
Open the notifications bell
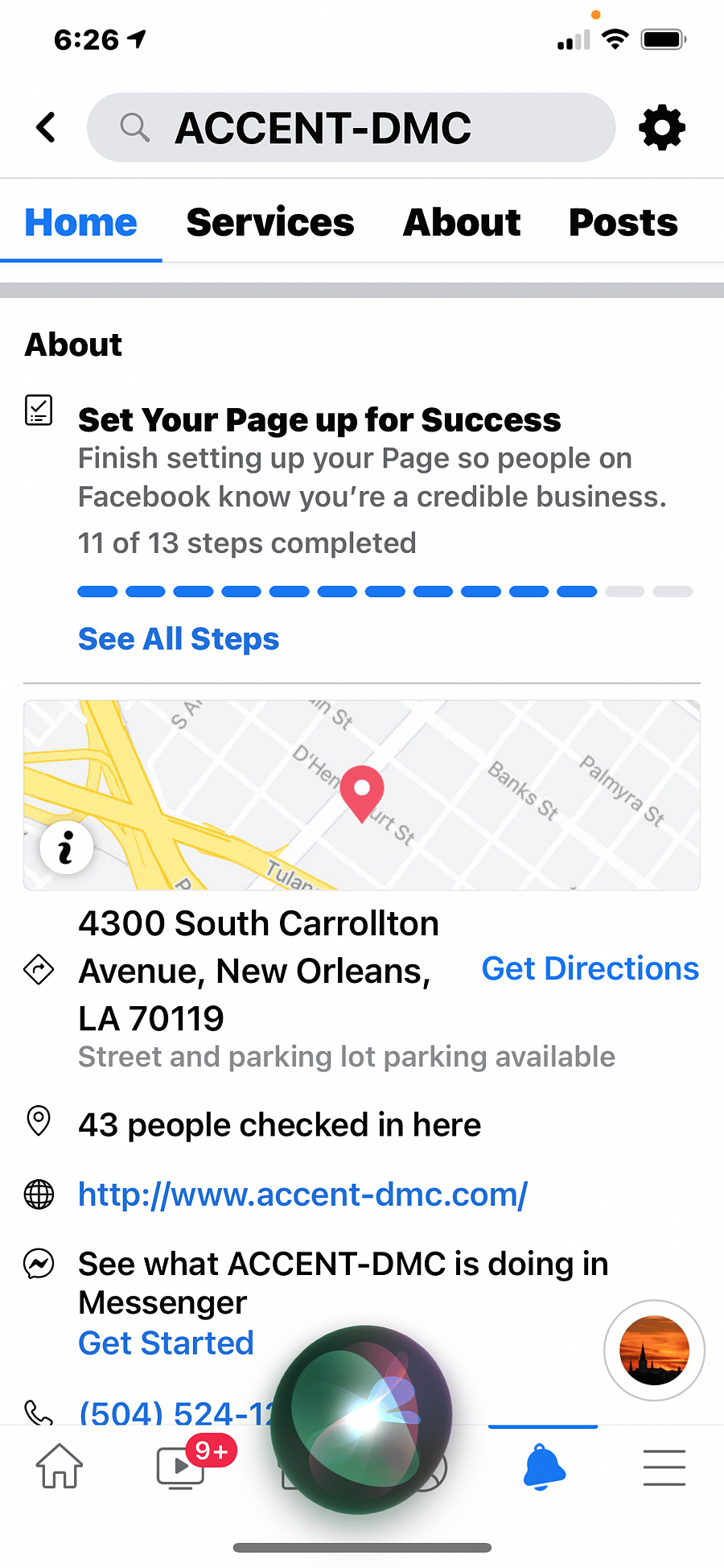click(x=544, y=1467)
